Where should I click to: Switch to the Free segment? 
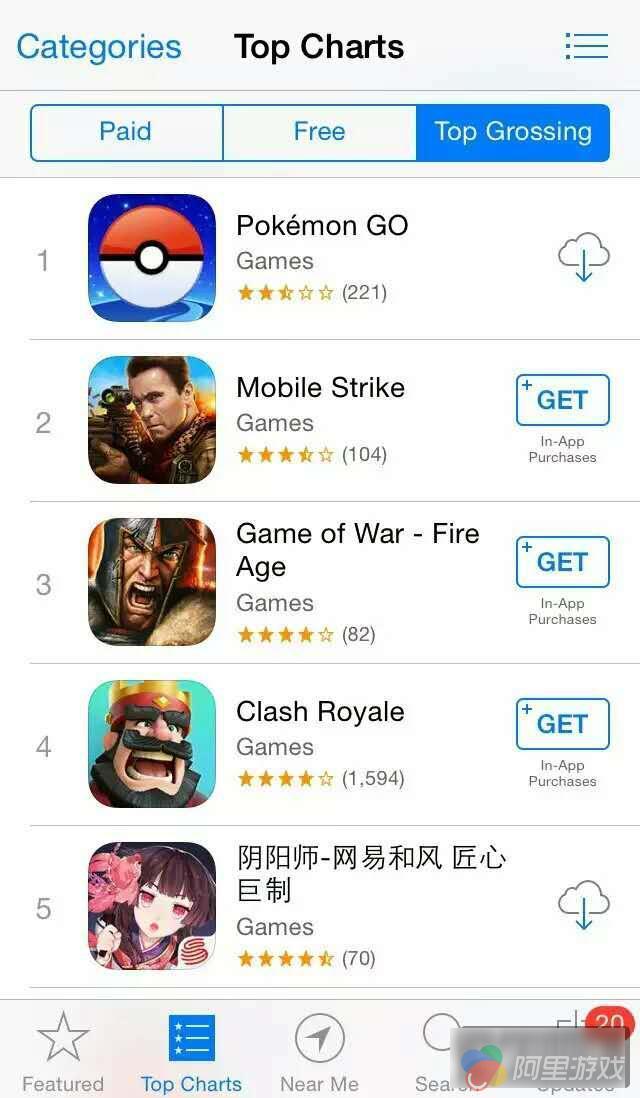coord(319,132)
